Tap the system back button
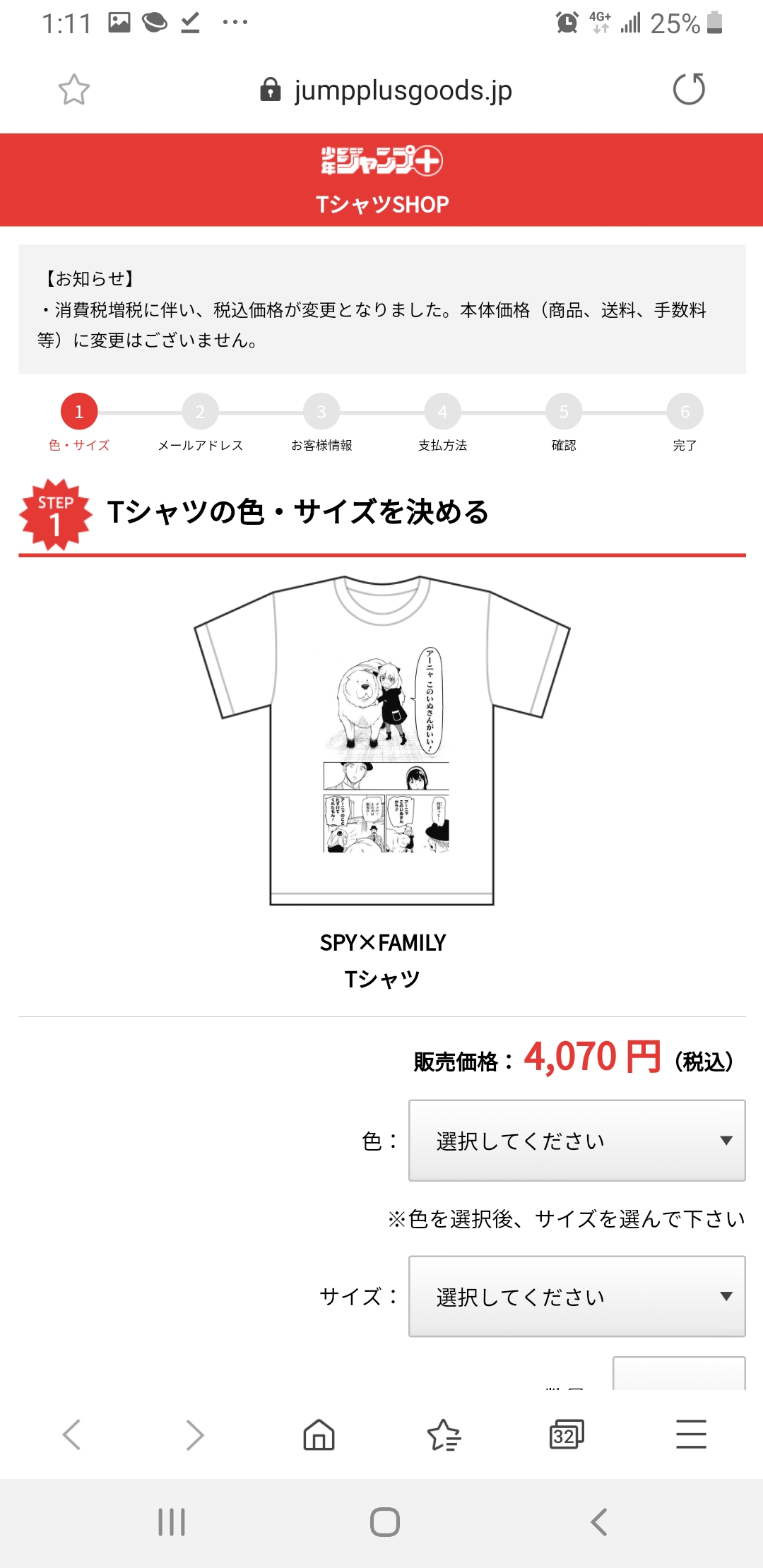The image size is (763, 1568). (x=599, y=1522)
